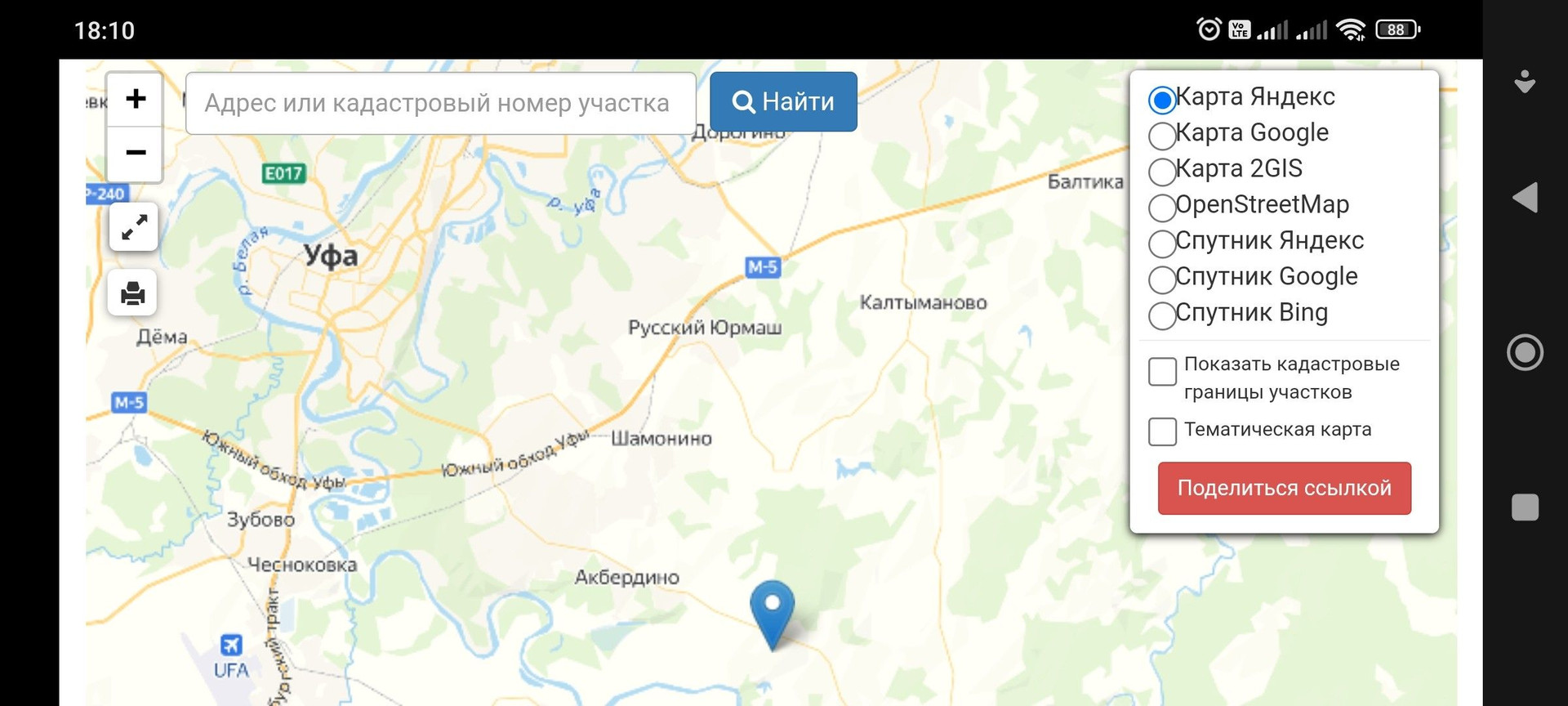Expand the map to fullscreen
1568x706 pixels.
click(x=134, y=226)
